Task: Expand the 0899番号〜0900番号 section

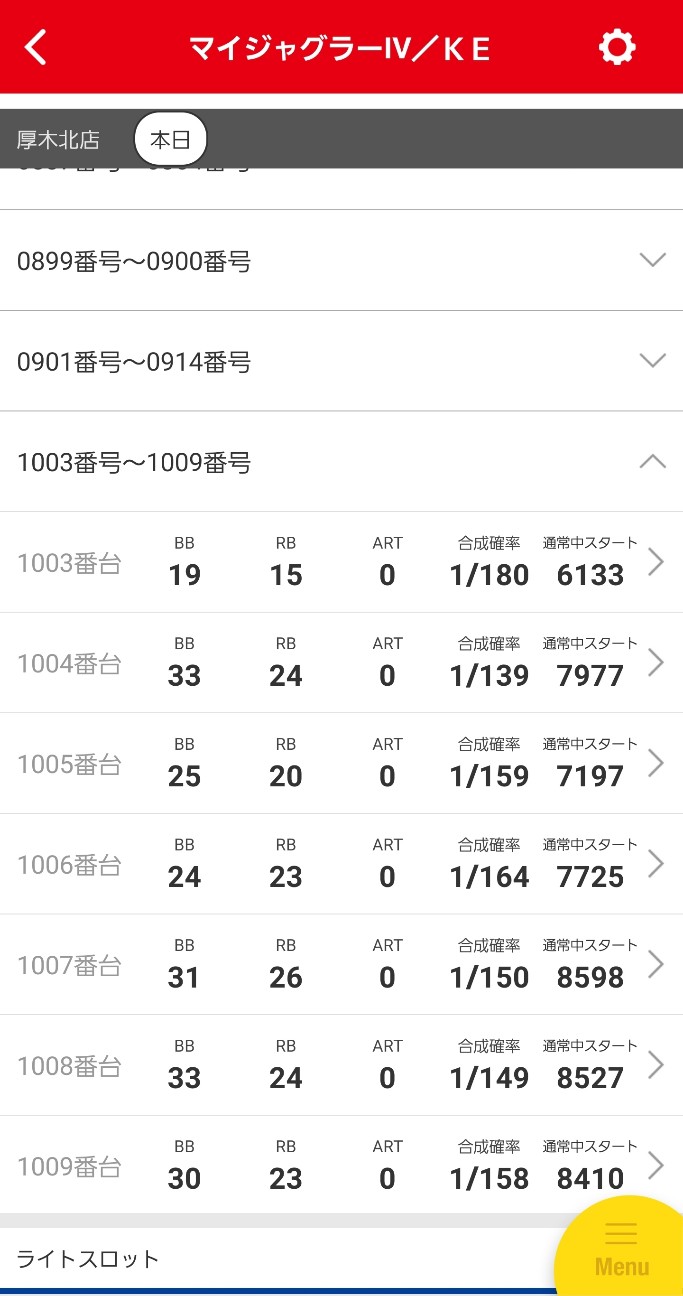Action: click(341, 261)
